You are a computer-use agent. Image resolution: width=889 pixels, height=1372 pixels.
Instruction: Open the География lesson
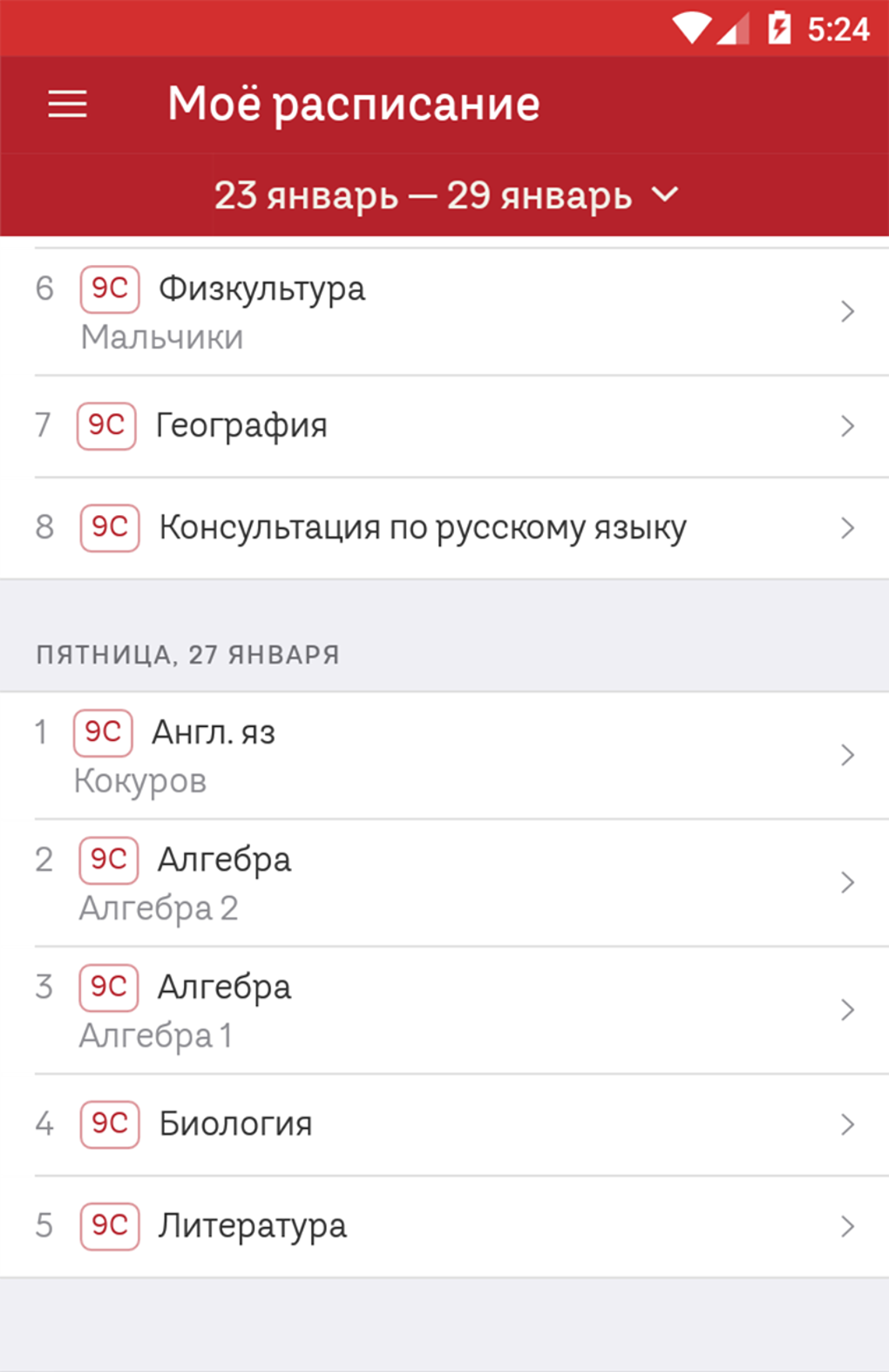coord(444,426)
